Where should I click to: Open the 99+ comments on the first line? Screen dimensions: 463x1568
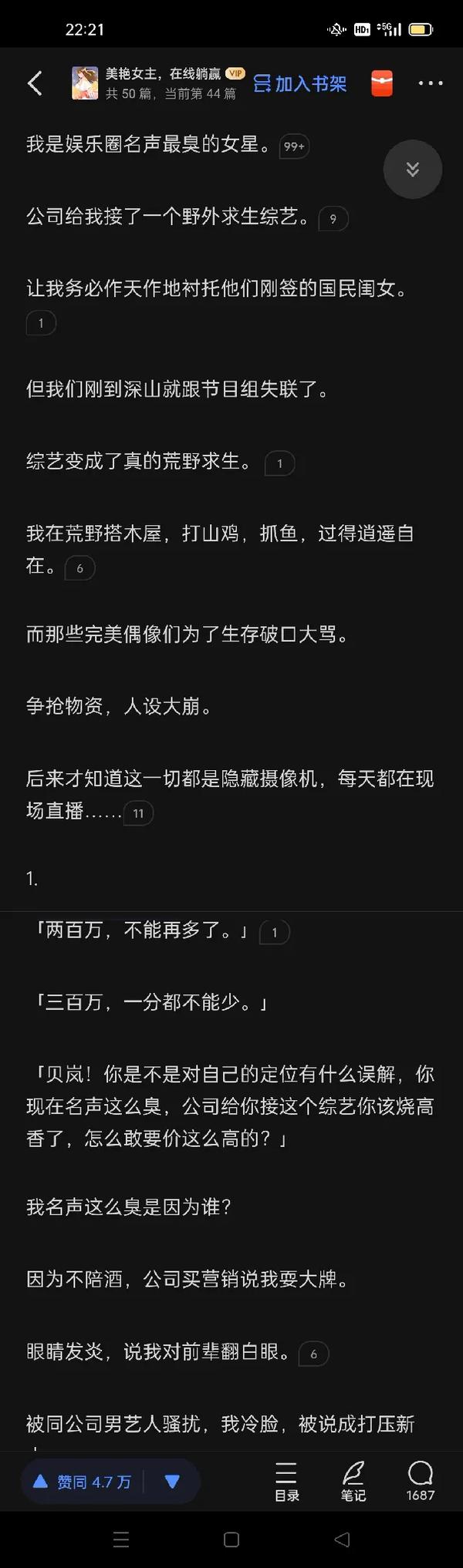click(294, 146)
